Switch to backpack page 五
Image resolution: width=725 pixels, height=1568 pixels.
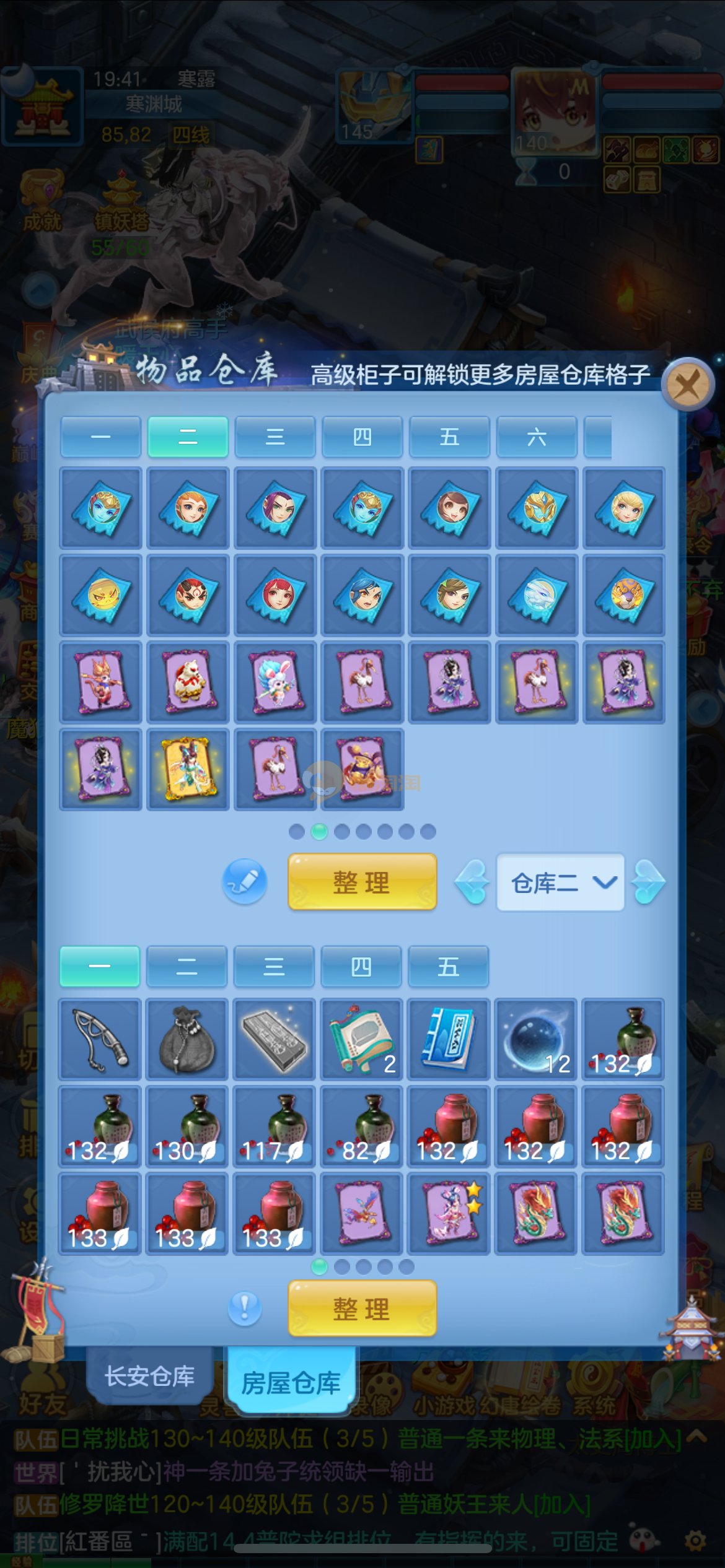coord(448,966)
